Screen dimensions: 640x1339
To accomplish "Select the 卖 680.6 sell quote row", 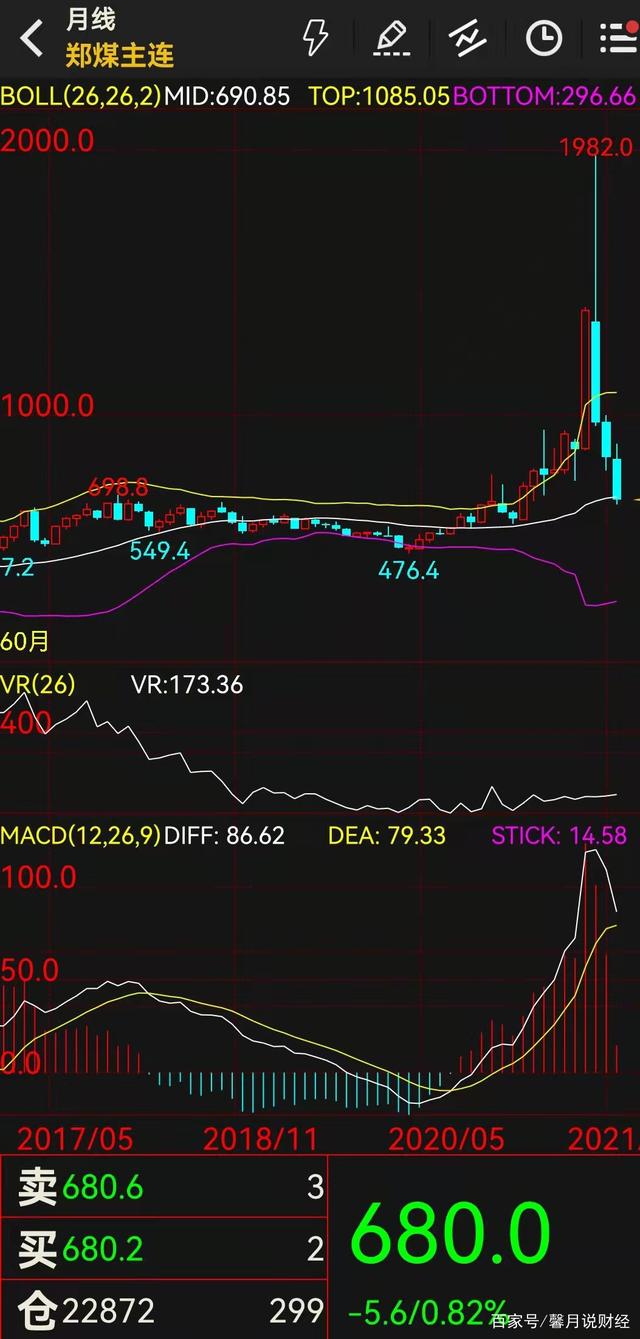I will click(x=165, y=1187).
